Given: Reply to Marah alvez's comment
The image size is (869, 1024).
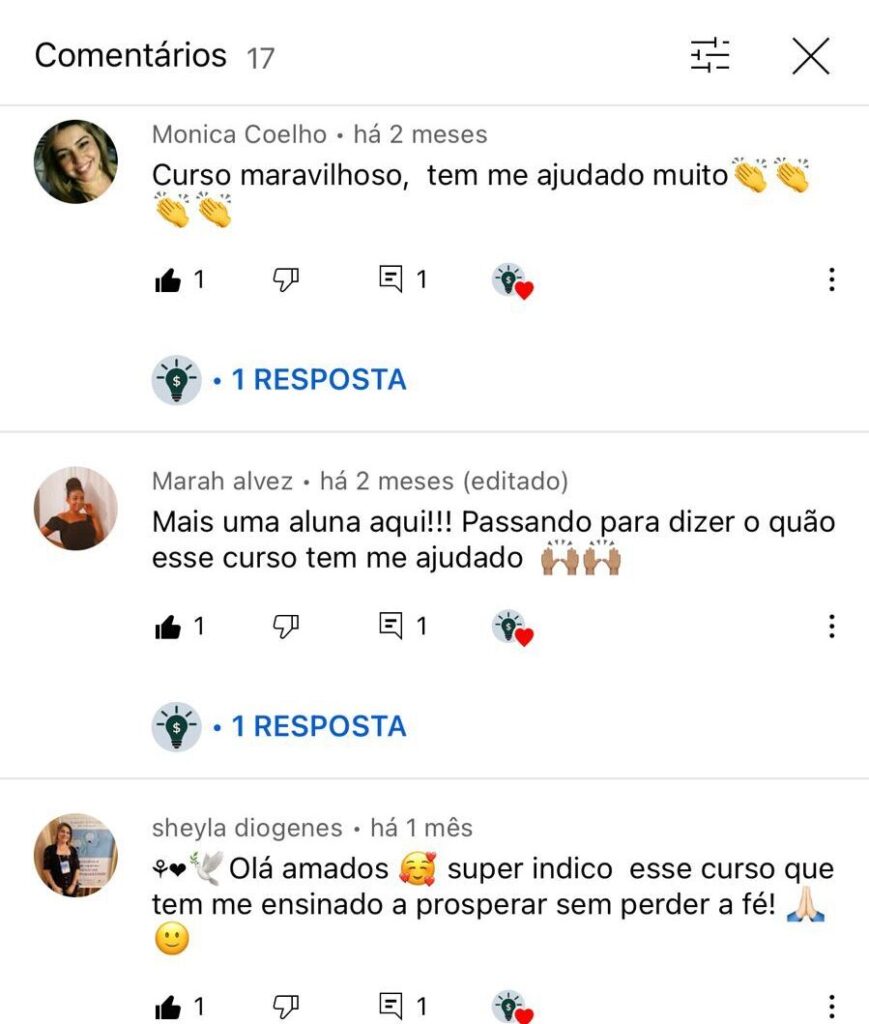Looking at the screenshot, I should [x=391, y=626].
